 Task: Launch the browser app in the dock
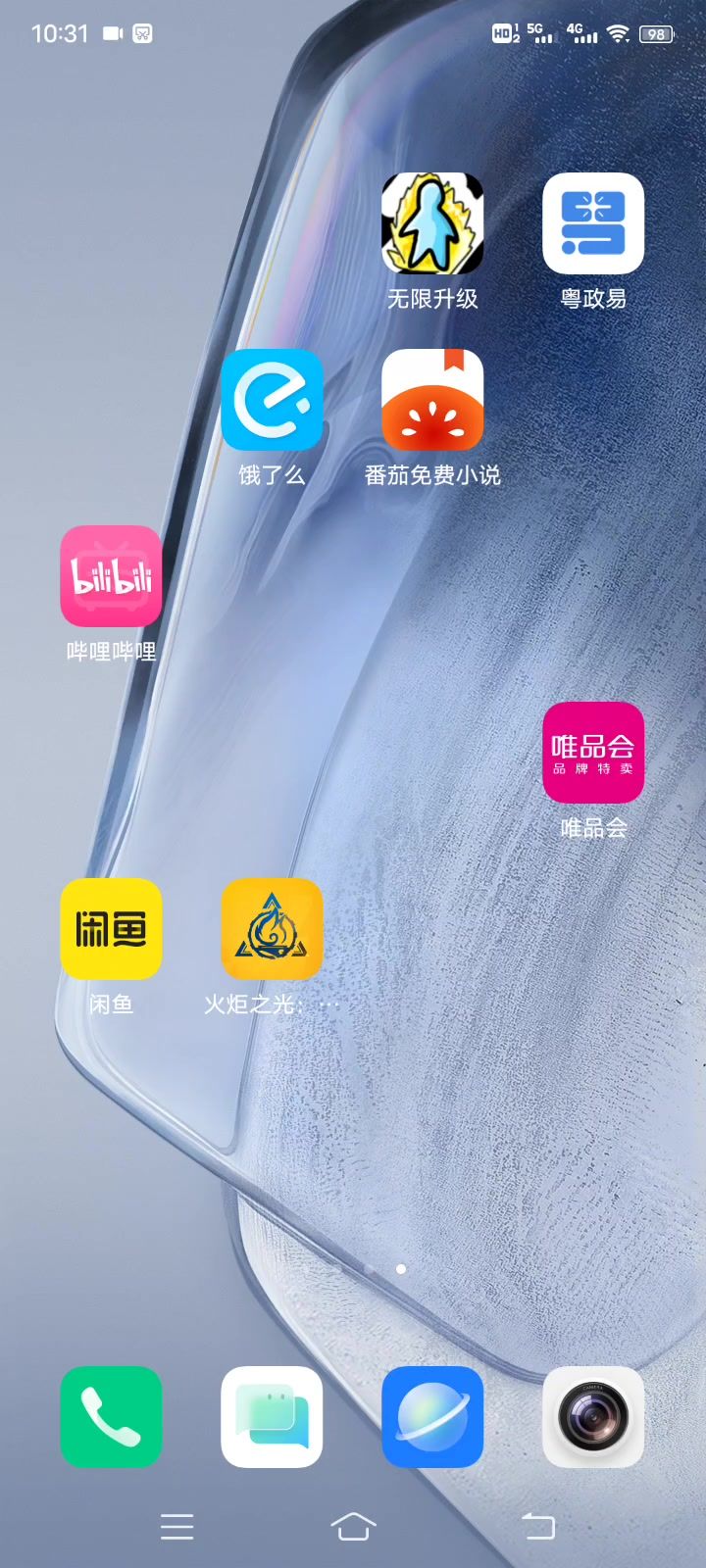[432, 1416]
